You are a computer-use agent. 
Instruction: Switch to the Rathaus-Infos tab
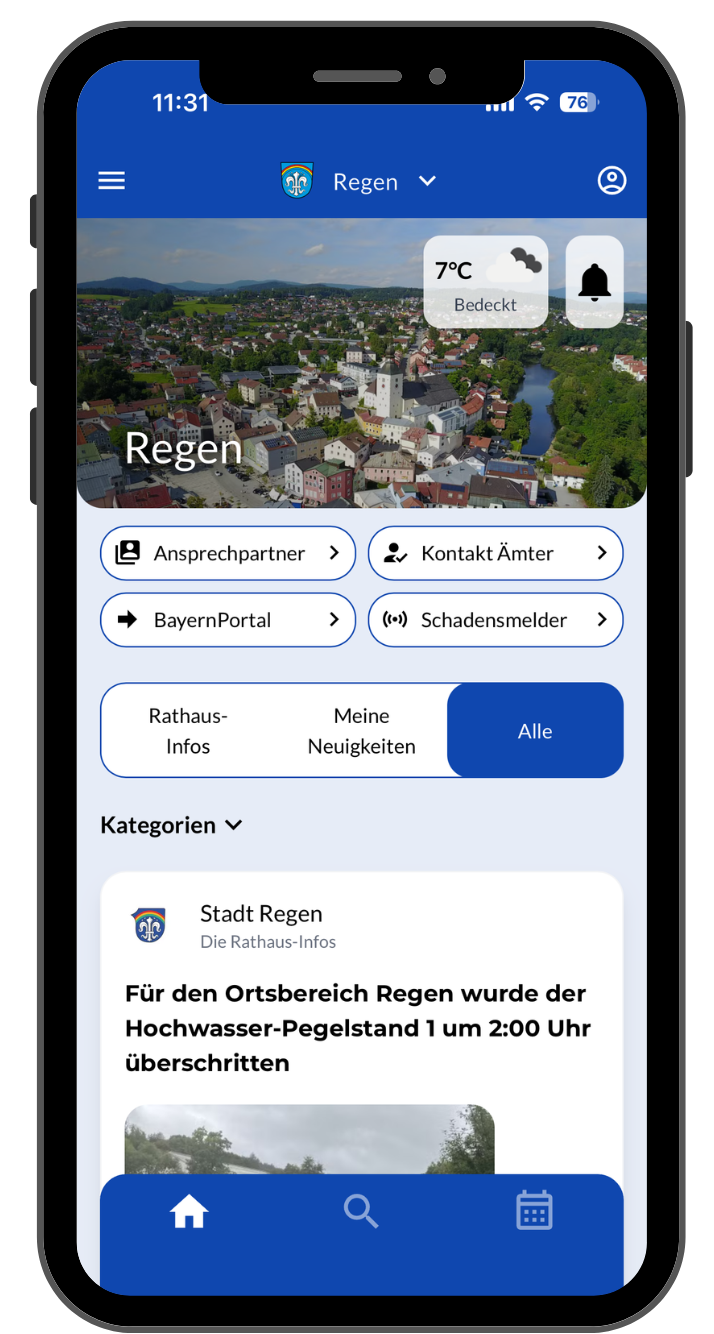188,731
